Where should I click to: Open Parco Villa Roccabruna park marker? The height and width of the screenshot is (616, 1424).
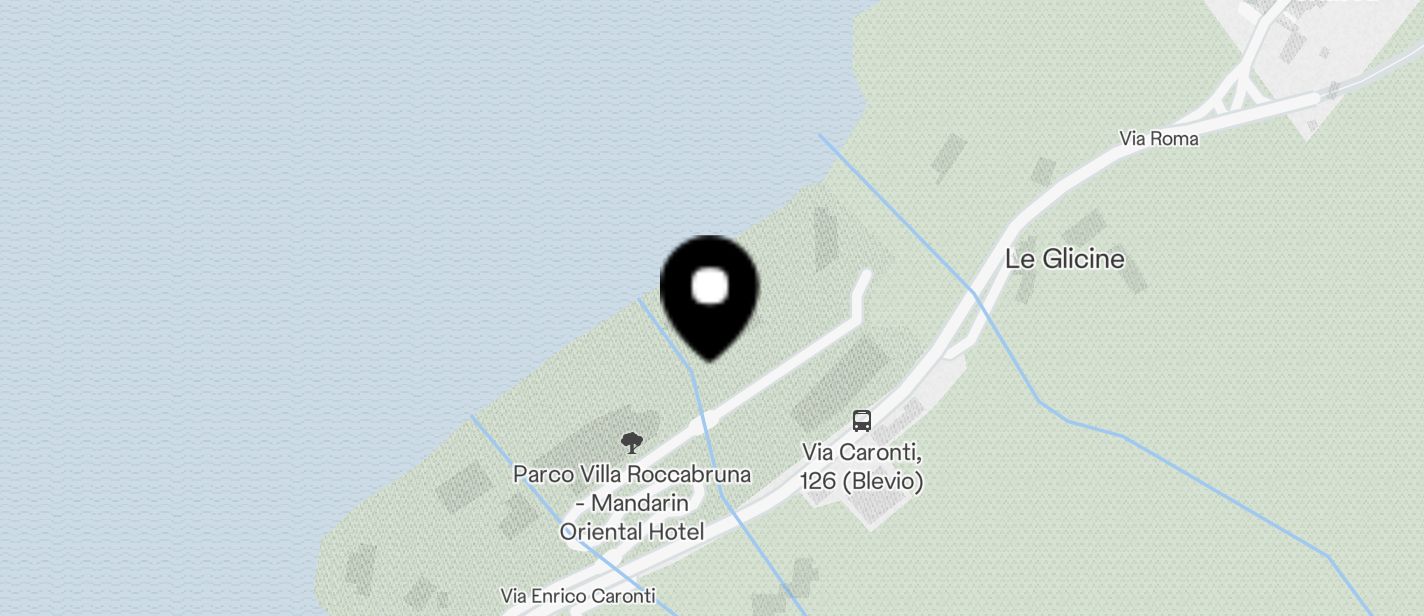pyautogui.click(x=631, y=442)
